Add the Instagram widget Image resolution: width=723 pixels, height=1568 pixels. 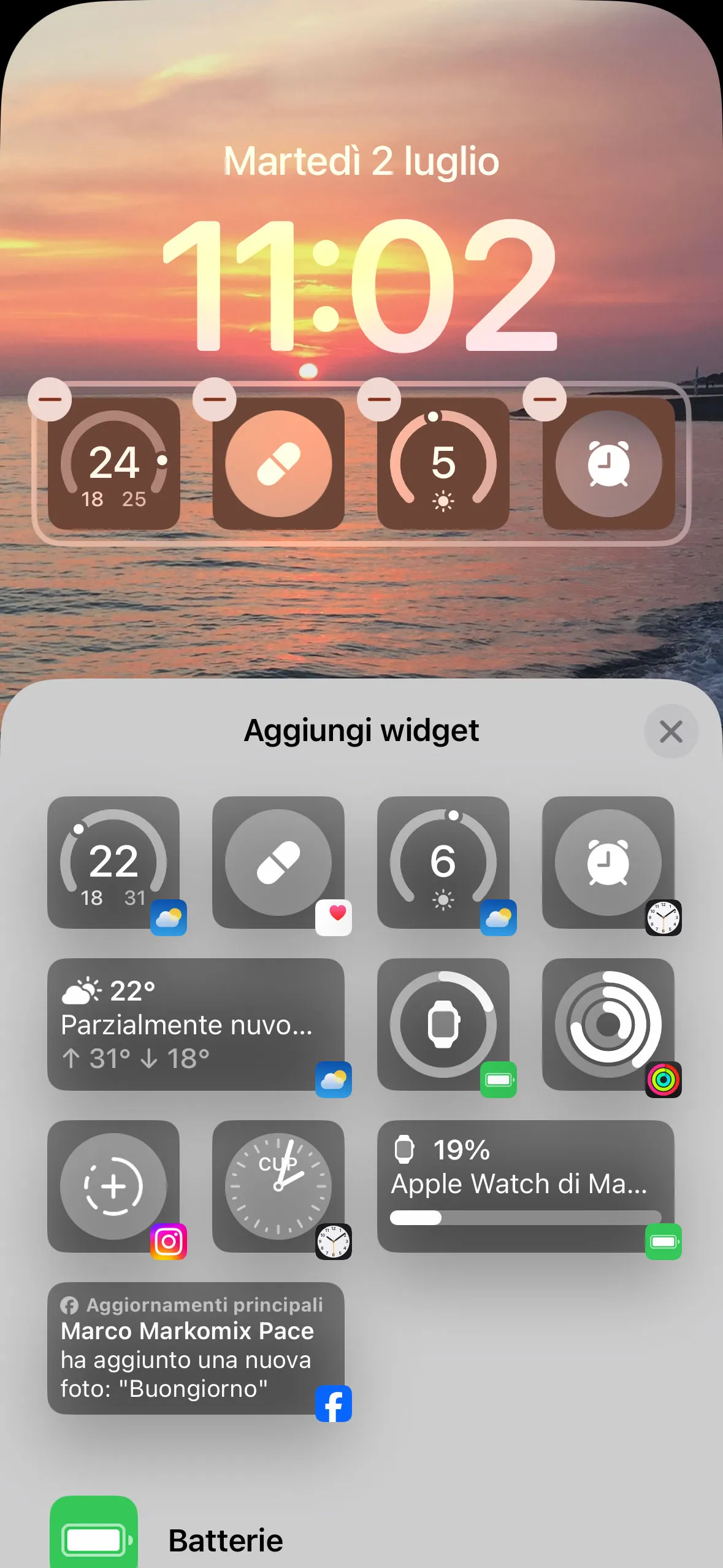pos(114,1187)
